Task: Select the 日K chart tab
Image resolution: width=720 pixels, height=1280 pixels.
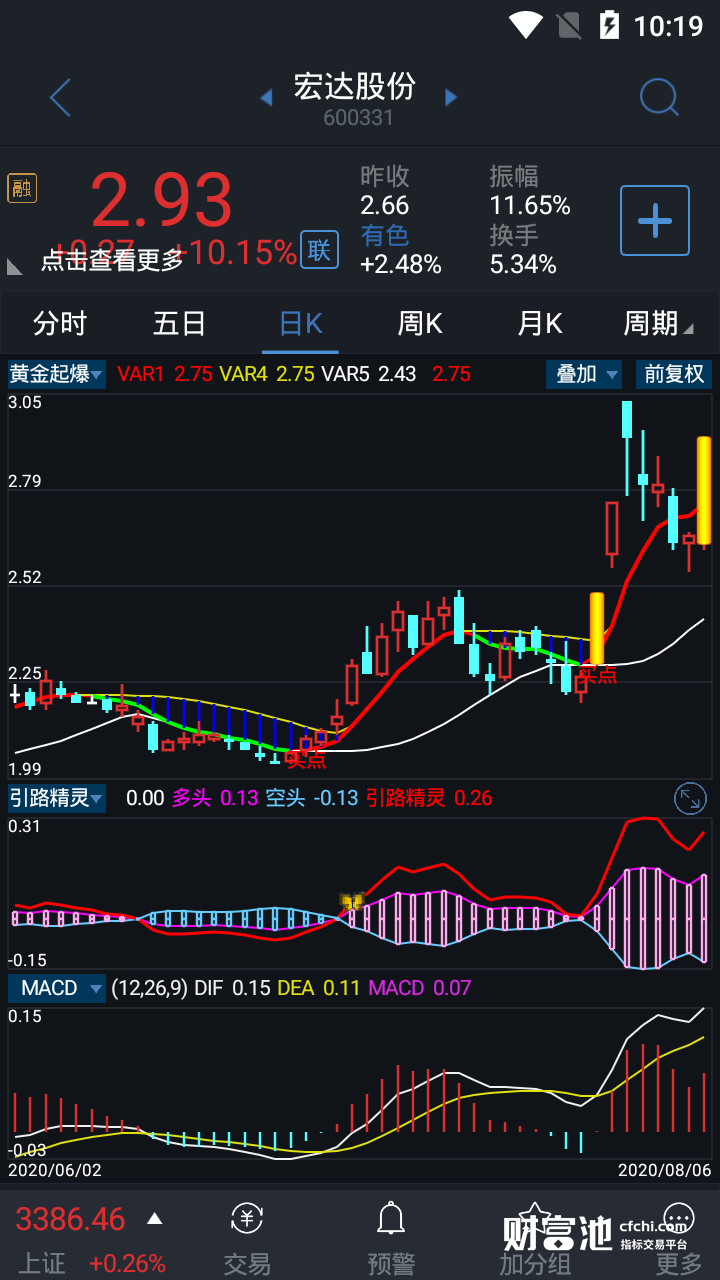Action: [300, 324]
